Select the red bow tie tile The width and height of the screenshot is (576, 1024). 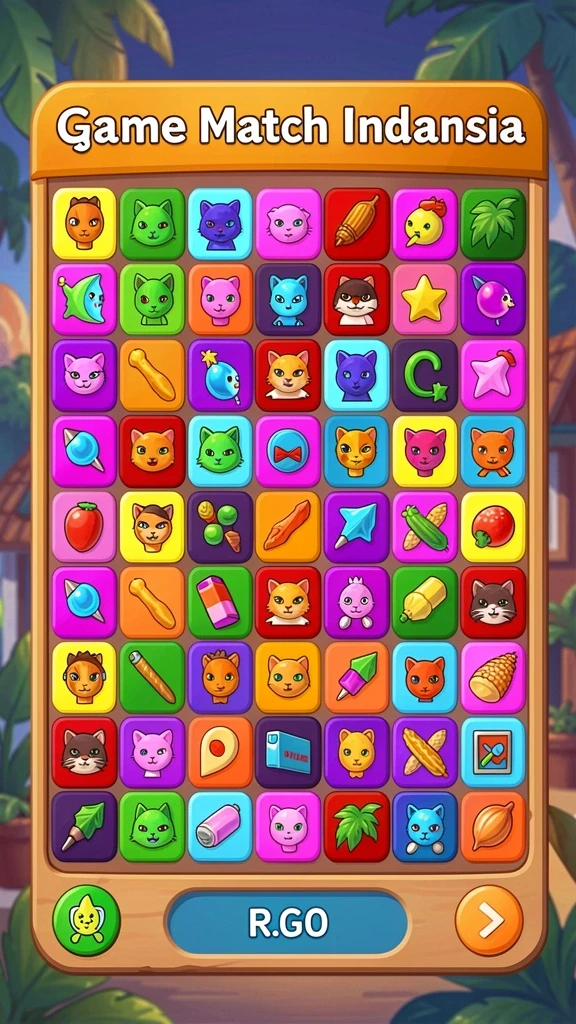pos(287,451)
